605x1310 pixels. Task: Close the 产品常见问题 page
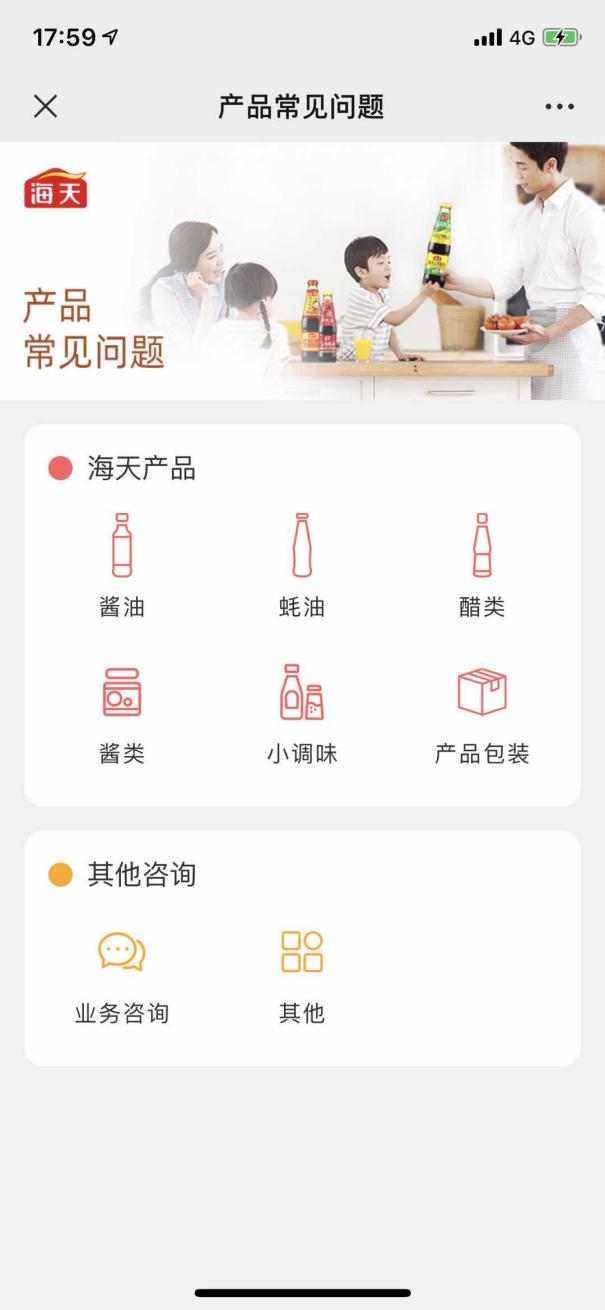[x=46, y=107]
